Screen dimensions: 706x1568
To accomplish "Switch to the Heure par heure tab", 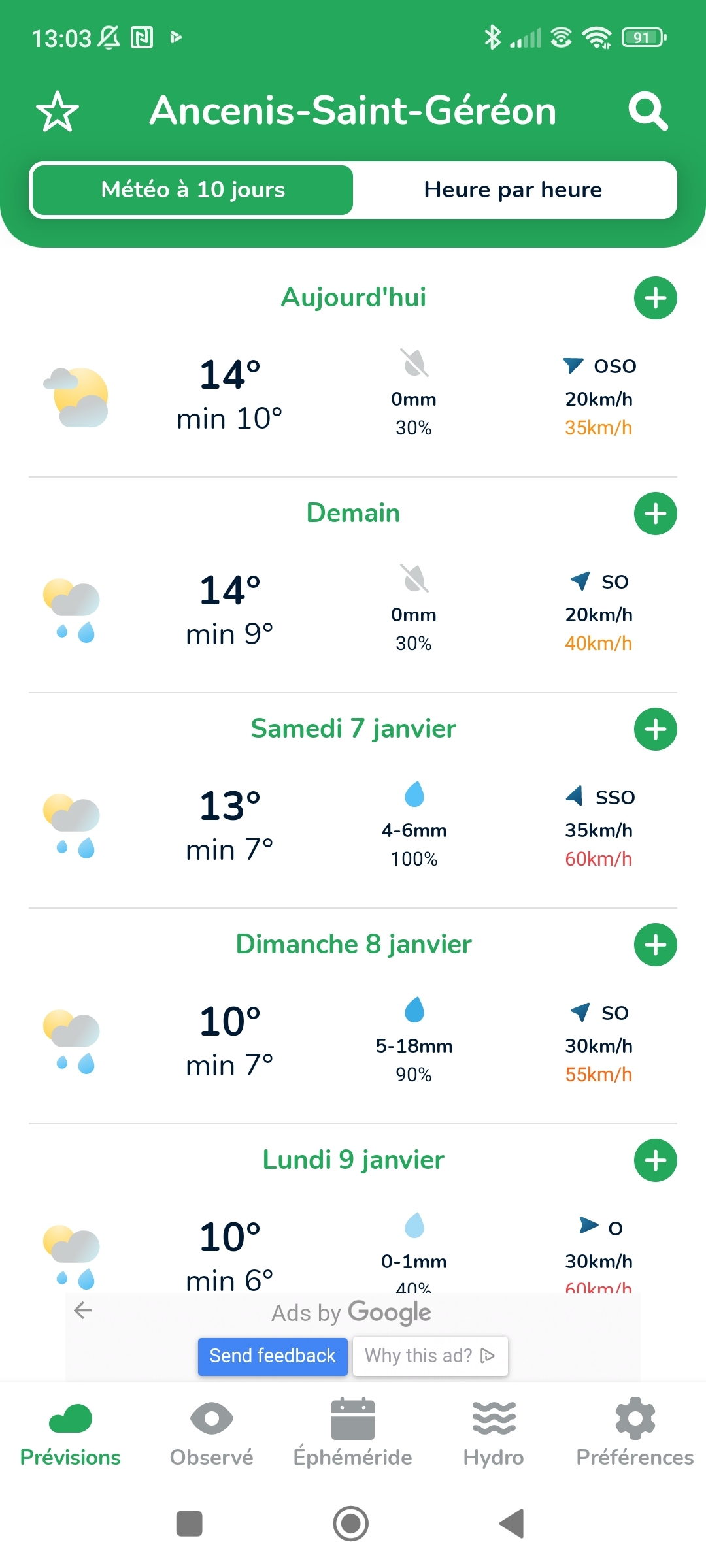I will pyautogui.click(x=513, y=189).
